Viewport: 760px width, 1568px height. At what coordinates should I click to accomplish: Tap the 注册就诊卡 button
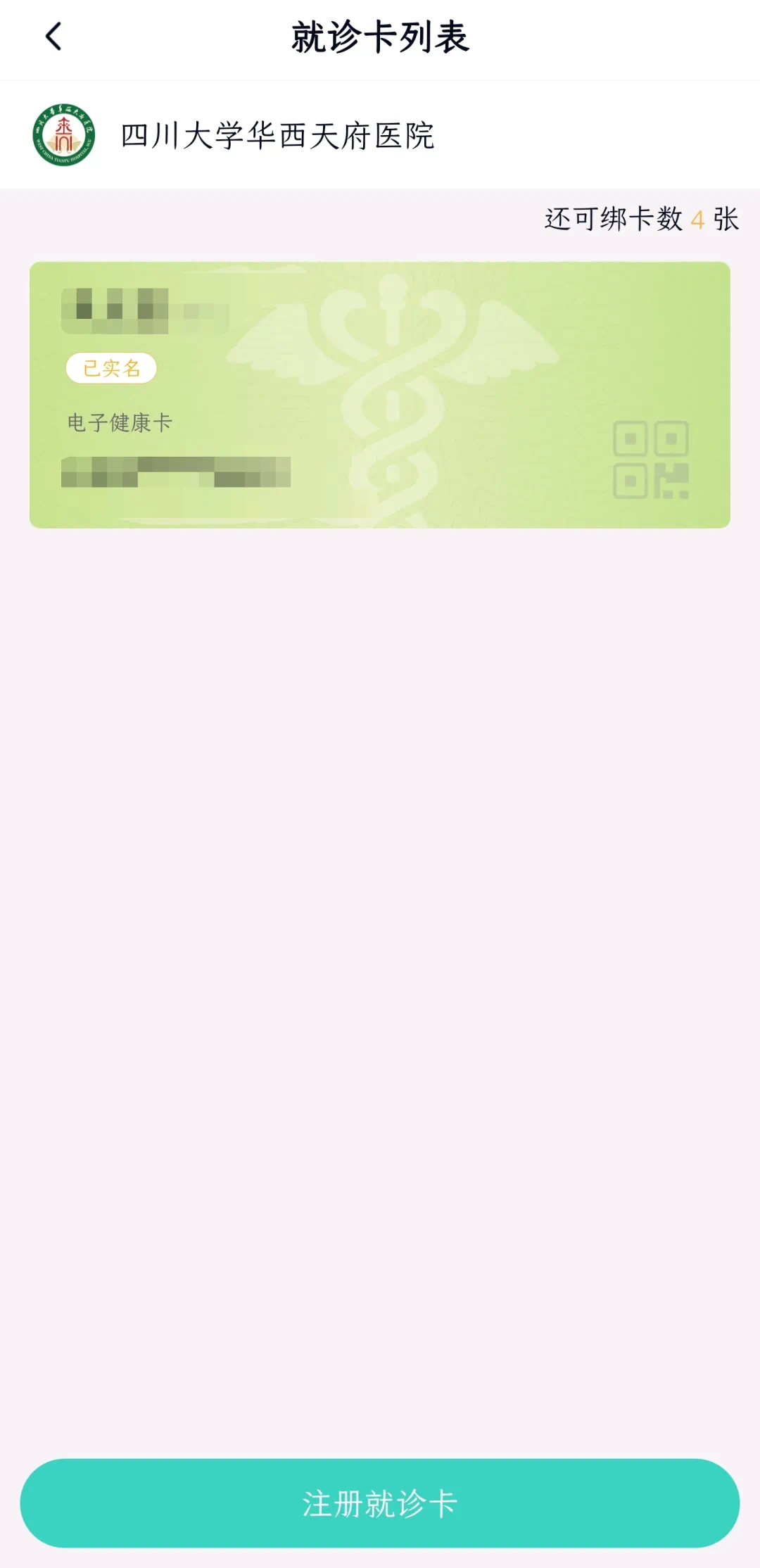coord(380,1503)
